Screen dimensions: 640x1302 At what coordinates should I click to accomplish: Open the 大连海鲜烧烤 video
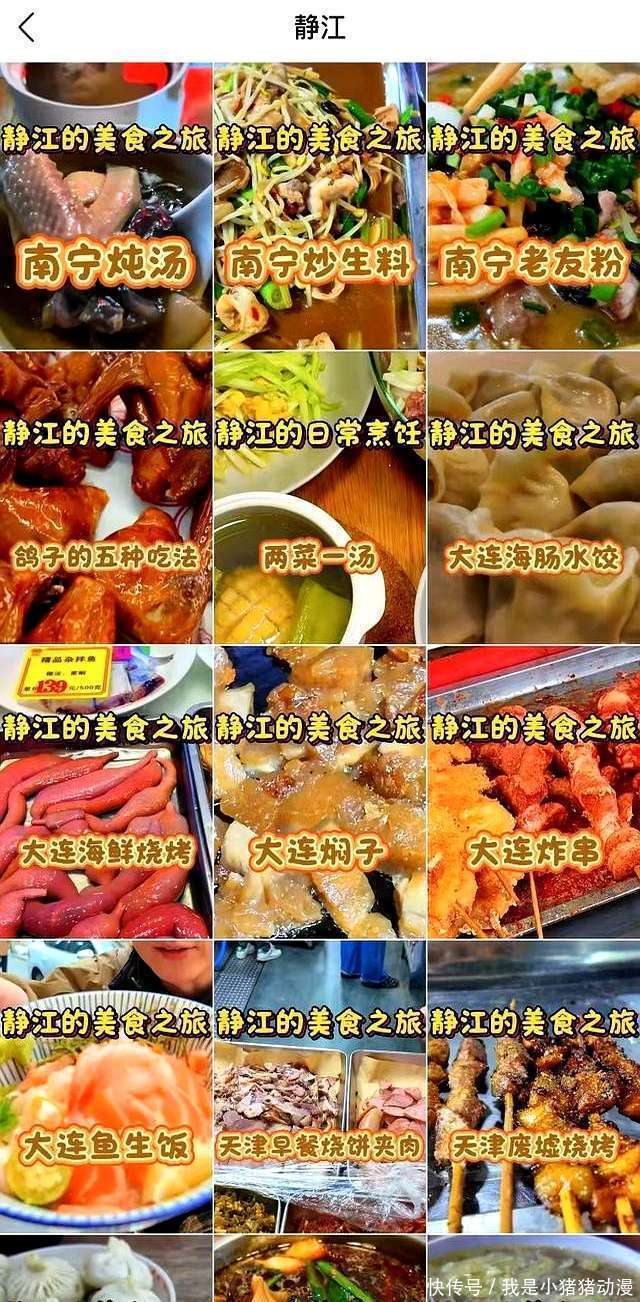pyautogui.click(x=106, y=791)
